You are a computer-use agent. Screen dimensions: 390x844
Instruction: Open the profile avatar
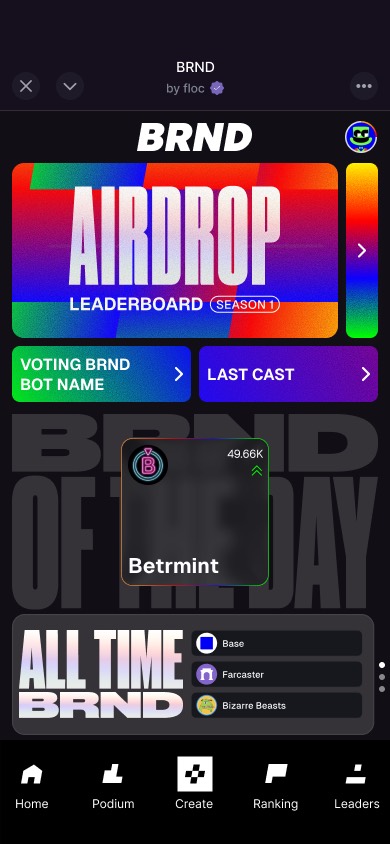click(361, 137)
